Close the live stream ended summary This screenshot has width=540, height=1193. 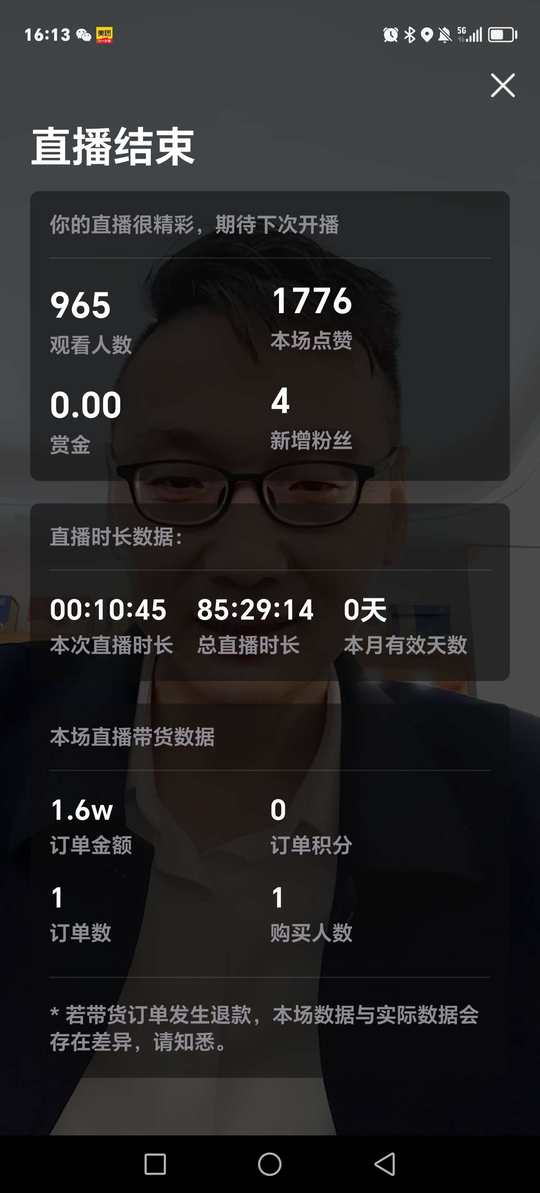(503, 85)
